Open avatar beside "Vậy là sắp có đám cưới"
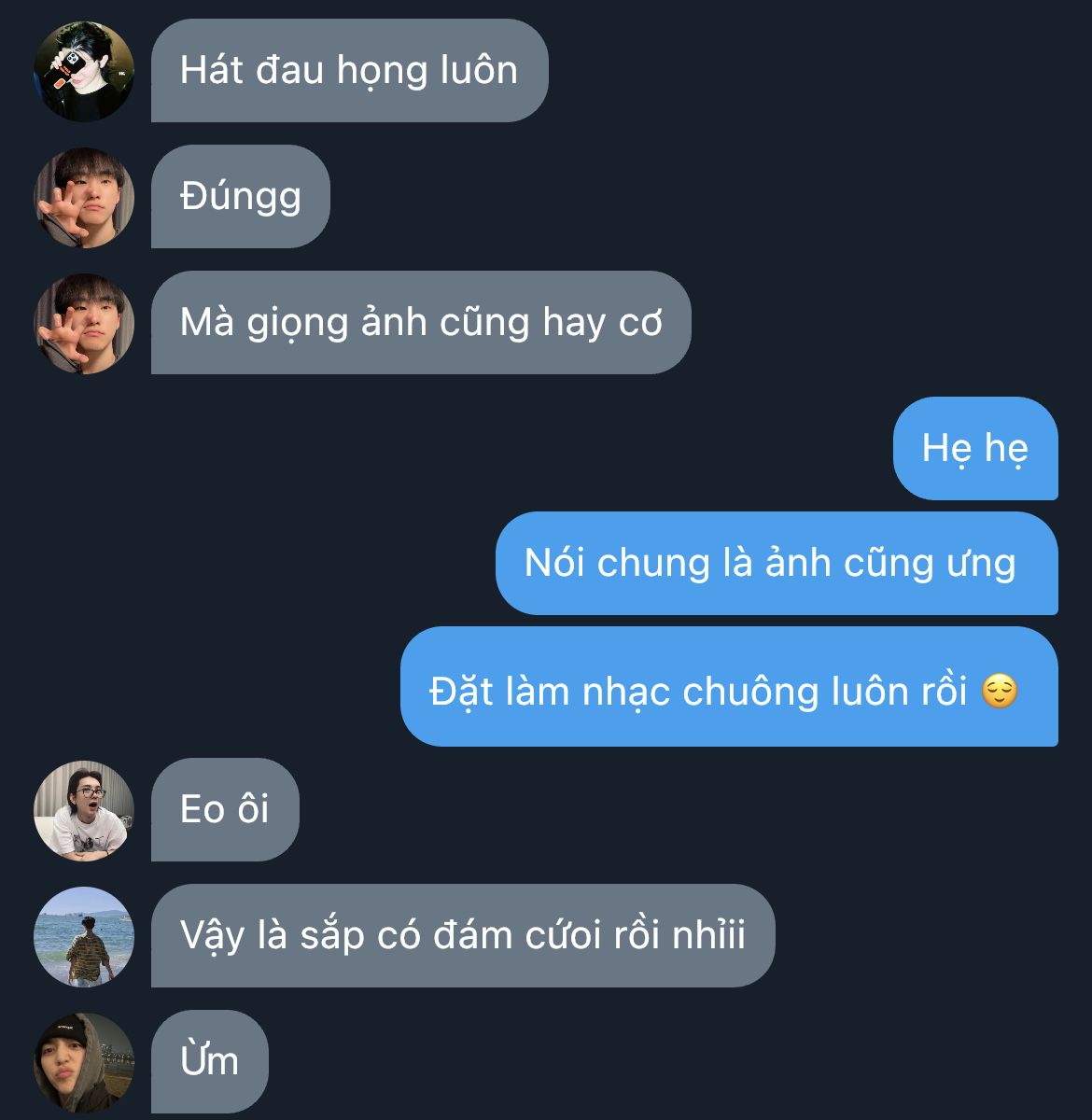Image resolution: width=1092 pixels, height=1120 pixels. pos(84,937)
